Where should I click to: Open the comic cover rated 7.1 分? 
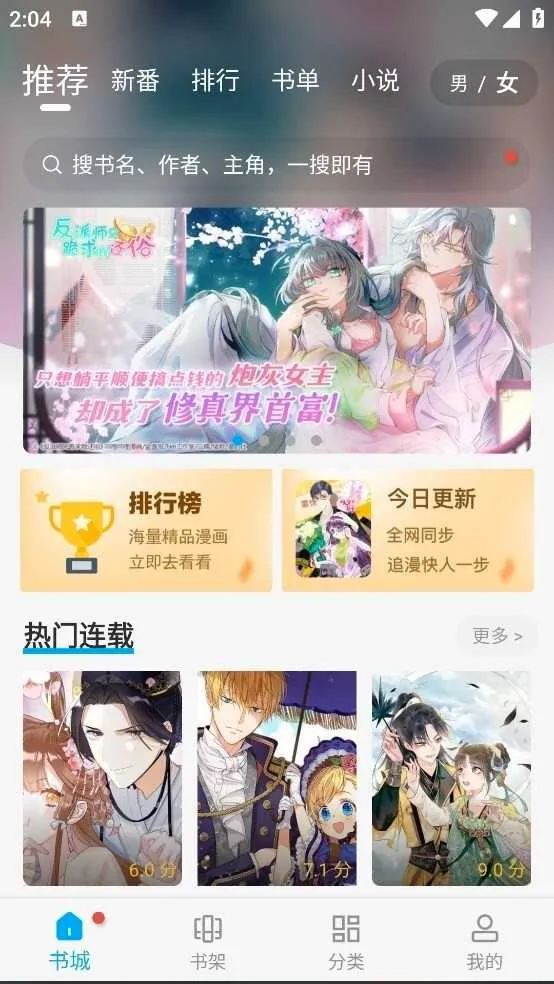(x=277, y=778)
